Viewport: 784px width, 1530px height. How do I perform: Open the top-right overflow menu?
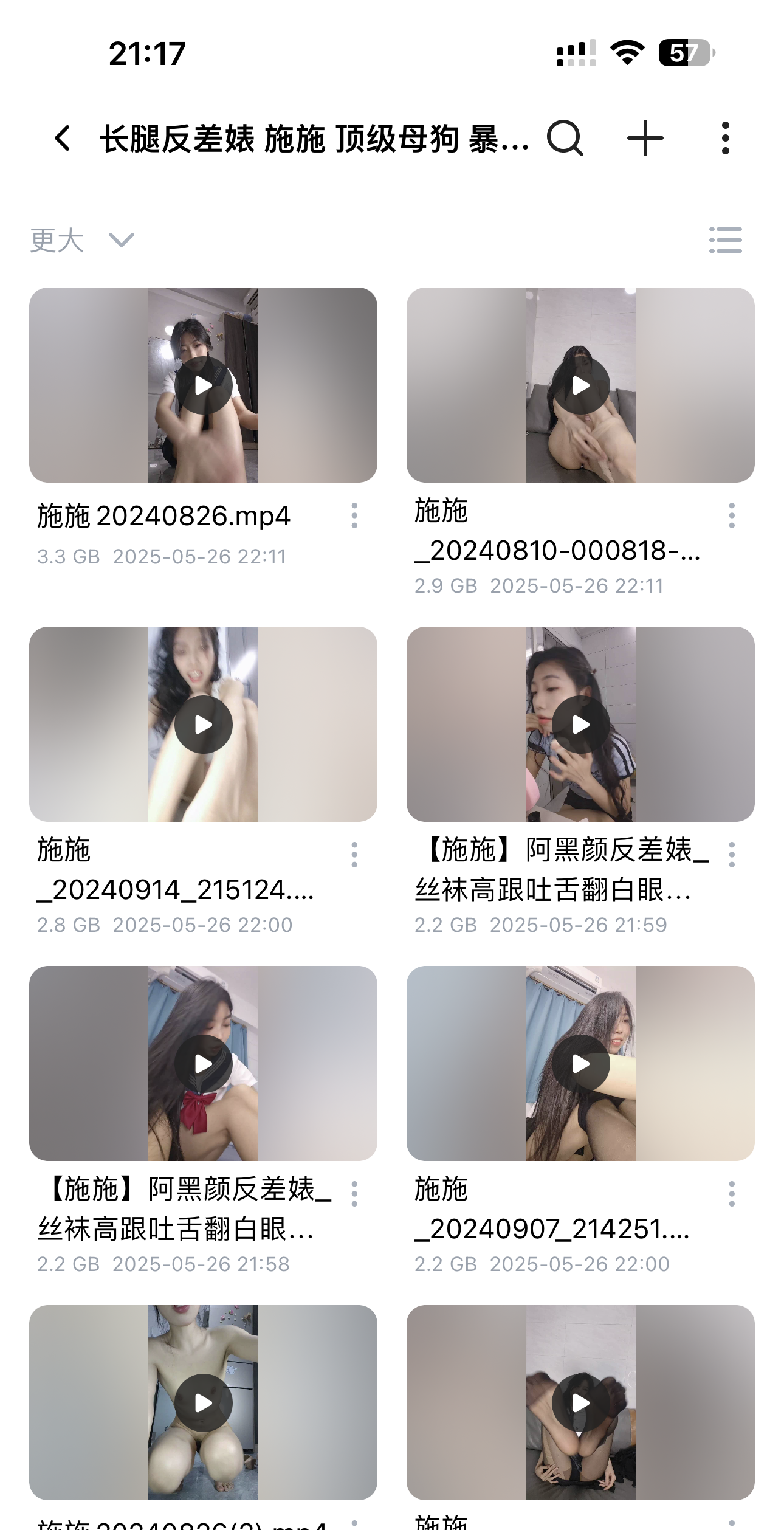(x=725, y=138)
